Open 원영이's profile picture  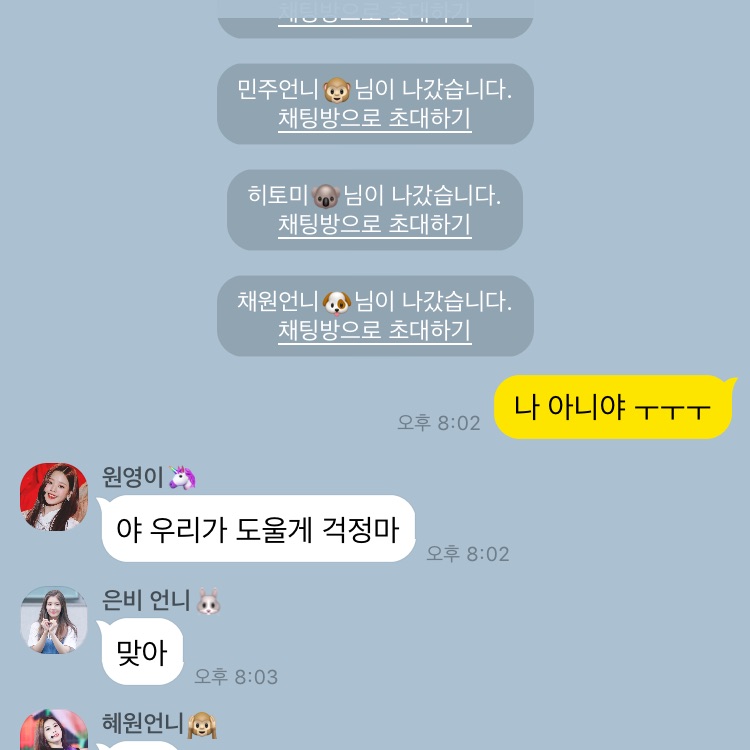[x=54, y=497]
